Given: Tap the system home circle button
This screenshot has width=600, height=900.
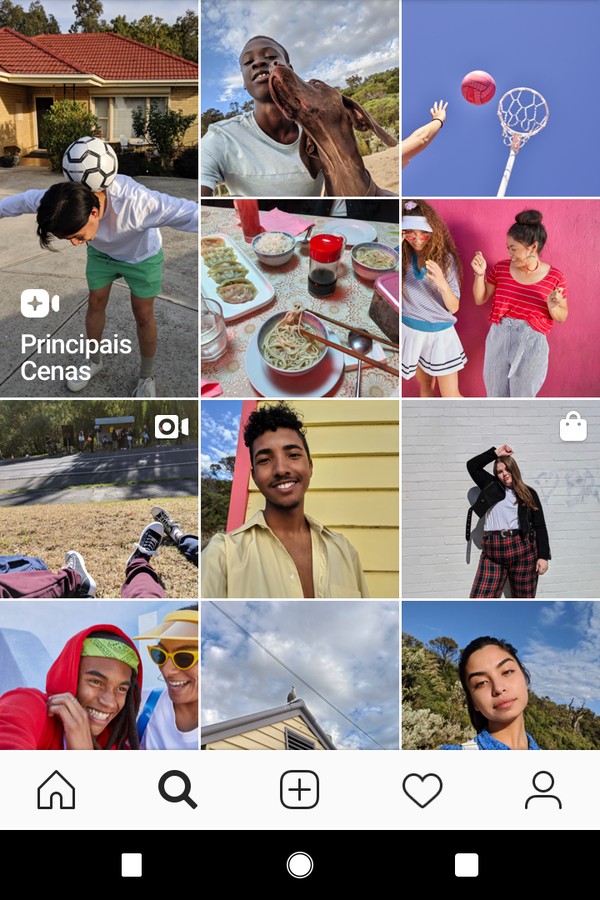Looking at the screenshot, I should pyautogui.click(x=299, y=865).
